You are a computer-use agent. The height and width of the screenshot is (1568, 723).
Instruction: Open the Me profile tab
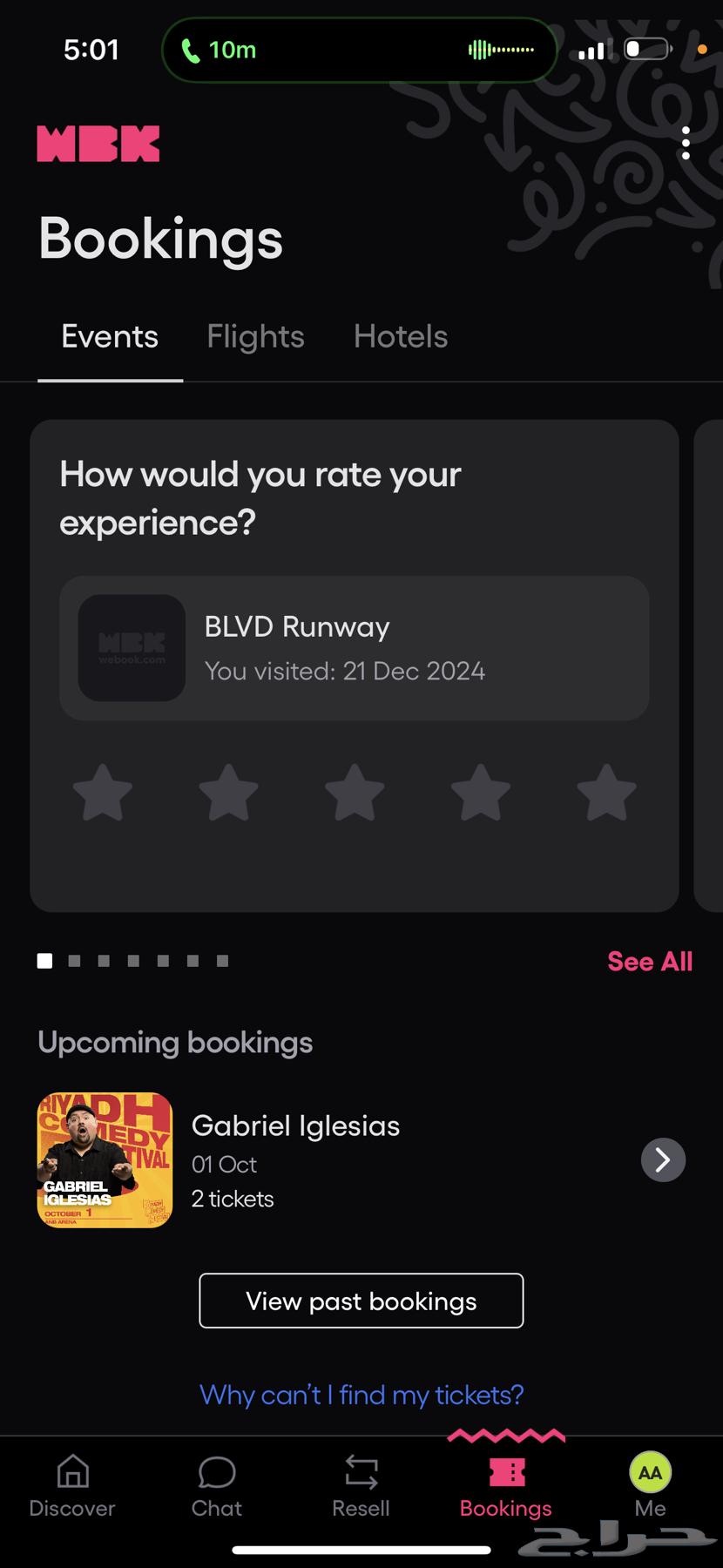[x=650, y=1486]
